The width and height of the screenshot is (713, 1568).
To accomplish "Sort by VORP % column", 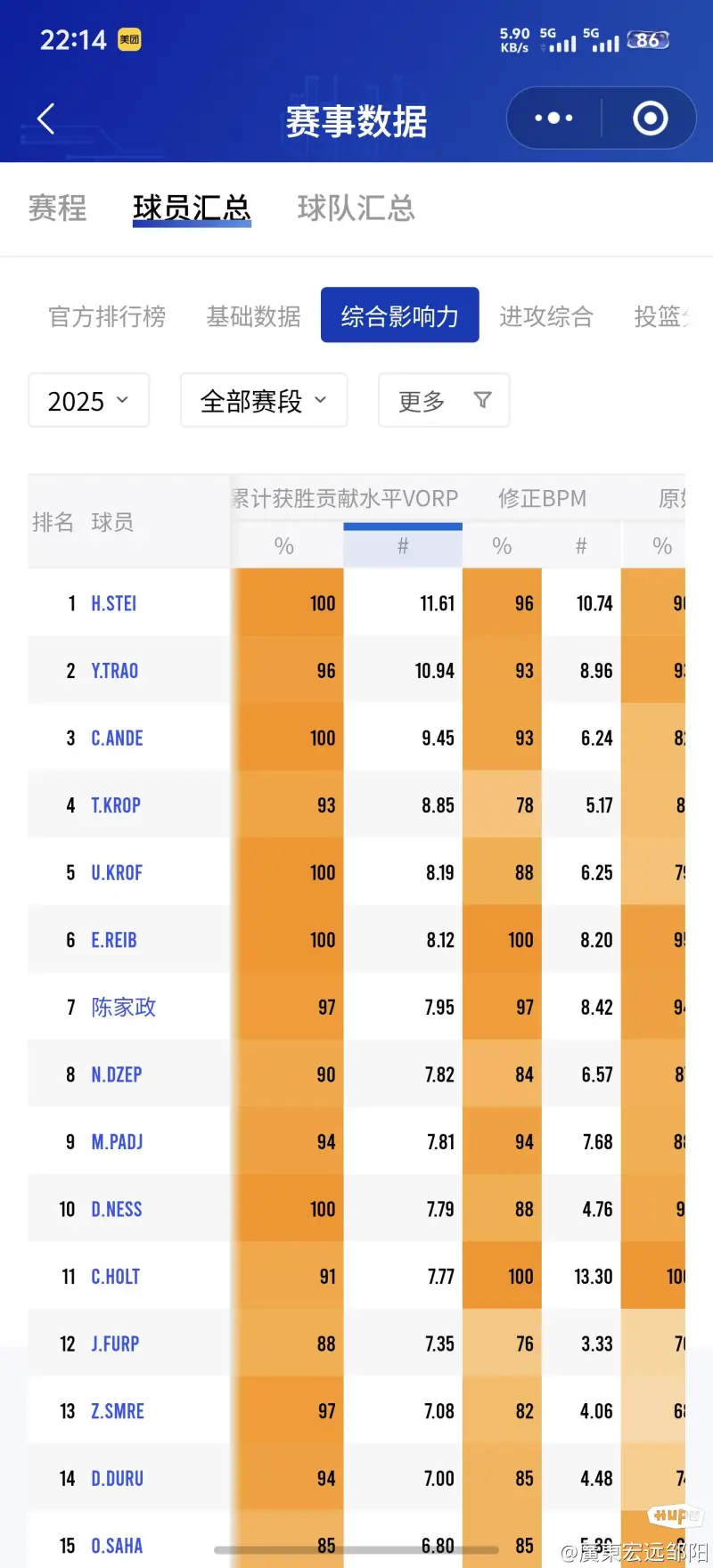I will point(284,546).
